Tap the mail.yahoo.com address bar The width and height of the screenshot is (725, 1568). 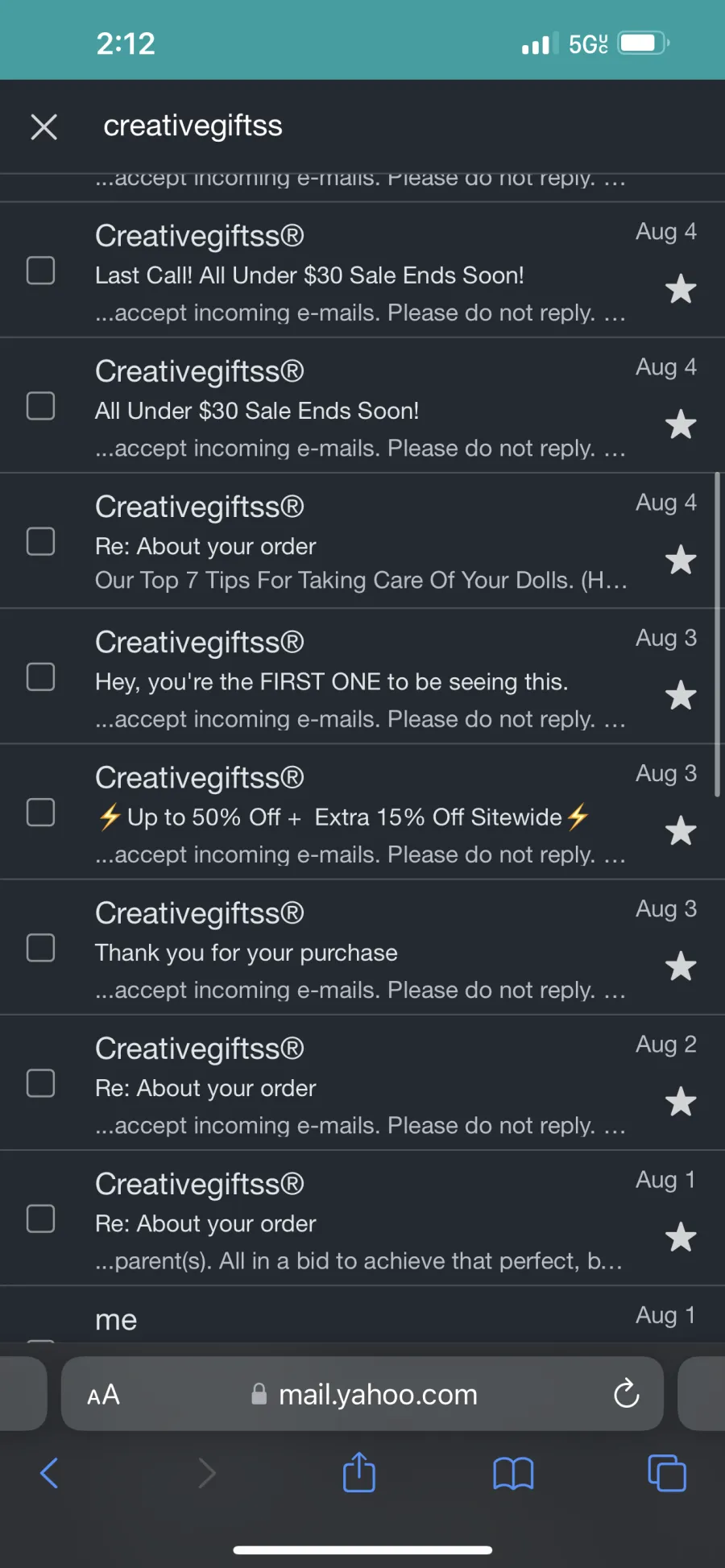pyautogui.click(x=362, y=1394)
